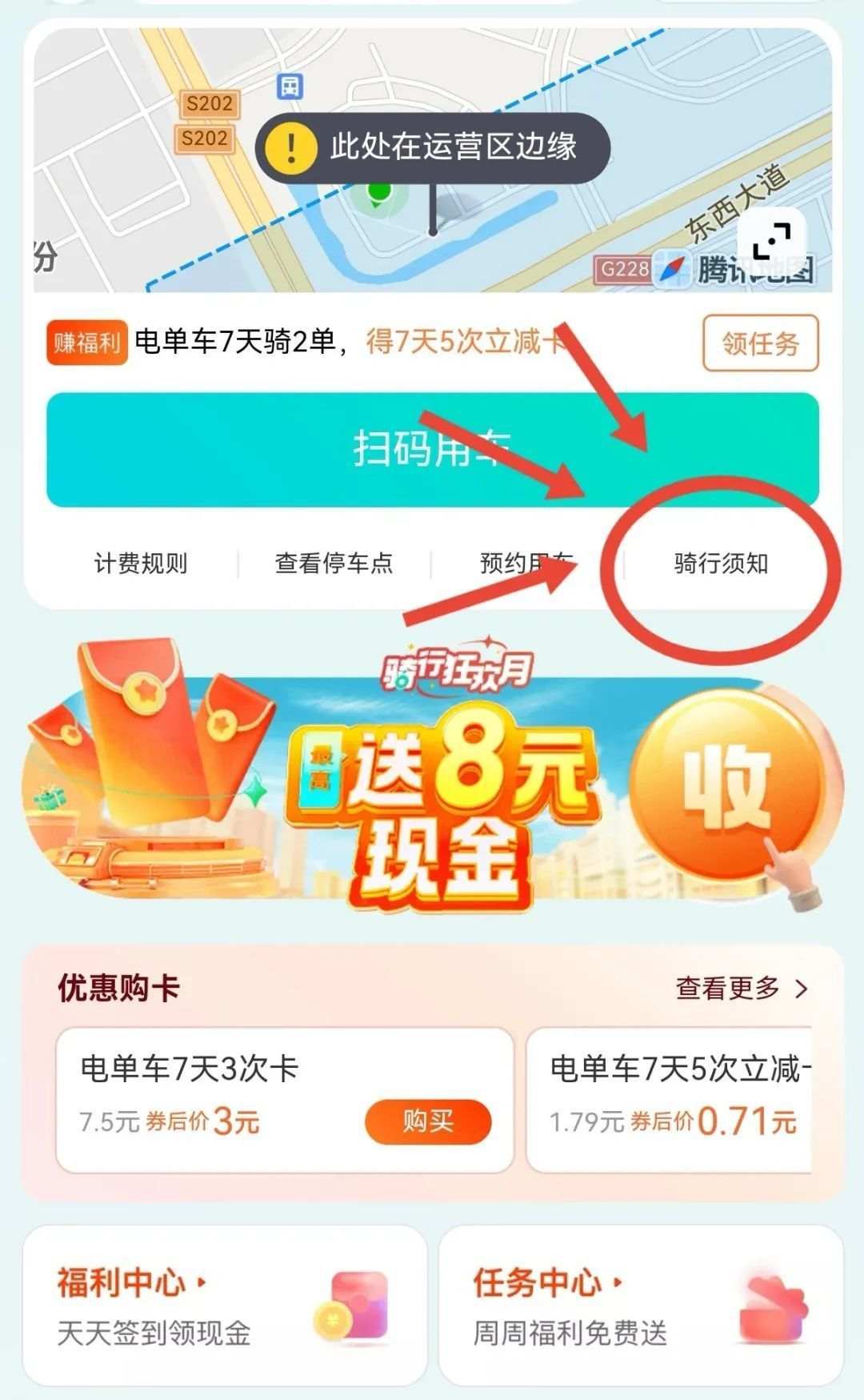
Task: Claim the task via 领任务
Action: pyautogui.click(x=760, y=343)
